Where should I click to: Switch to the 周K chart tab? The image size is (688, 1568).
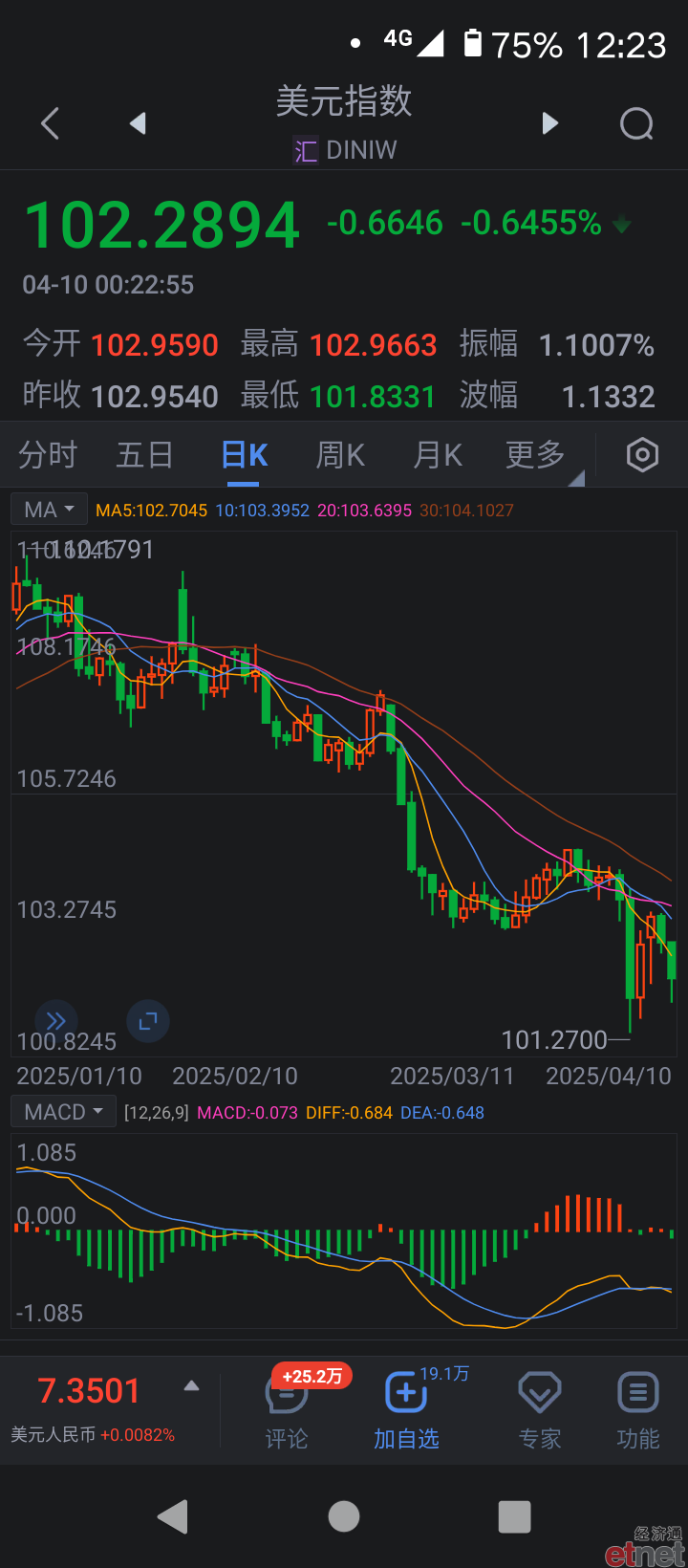point(340,455)
